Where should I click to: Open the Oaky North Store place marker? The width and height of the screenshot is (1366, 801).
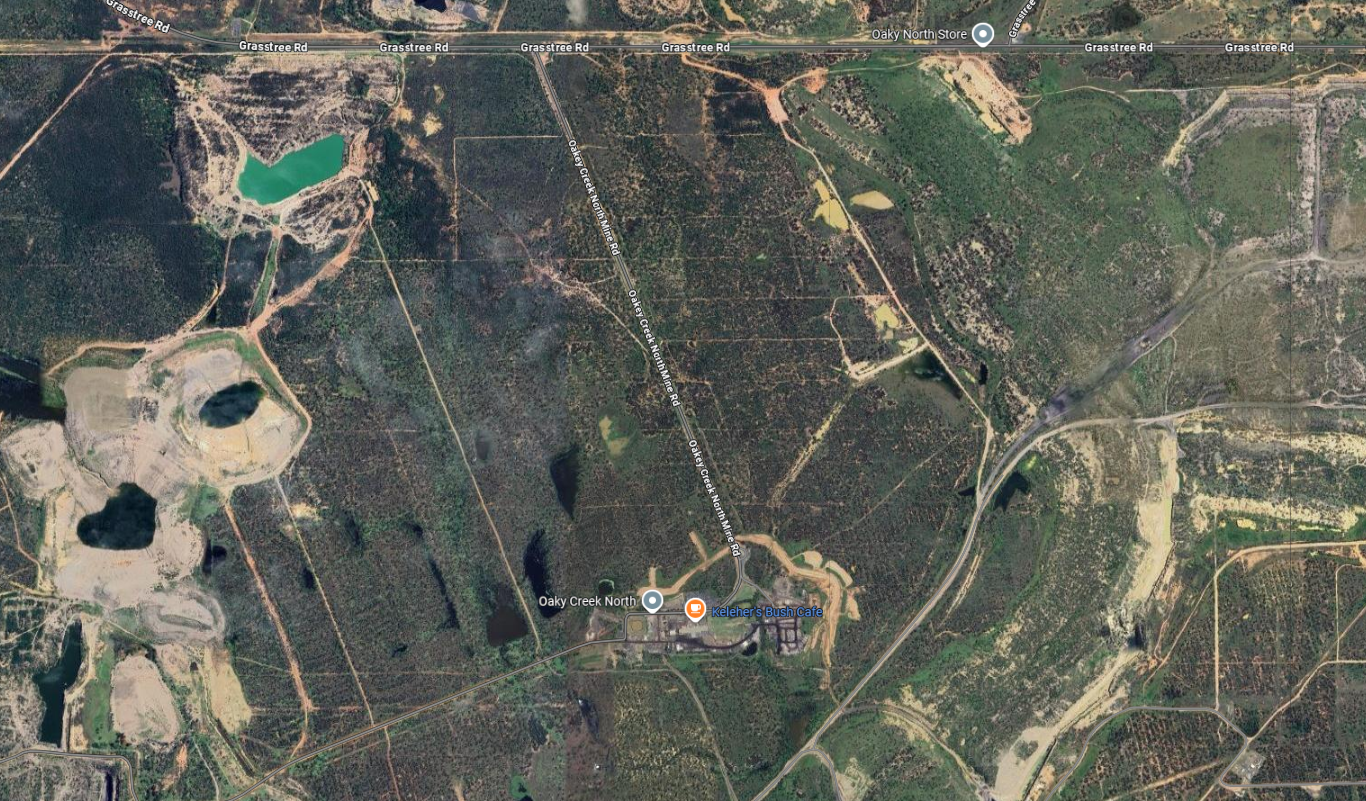[983, 35]
